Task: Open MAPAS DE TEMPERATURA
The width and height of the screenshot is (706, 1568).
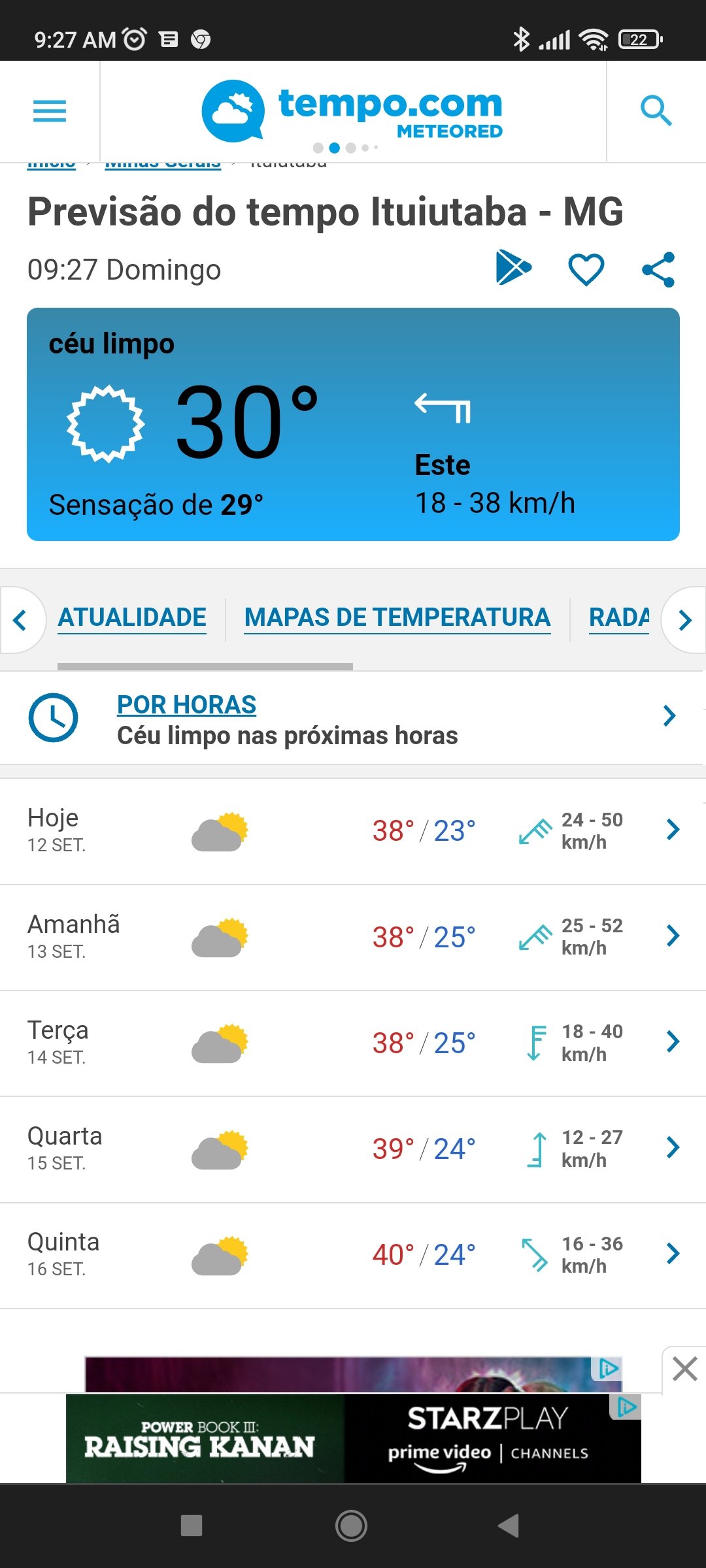Action: pos(397,617)
